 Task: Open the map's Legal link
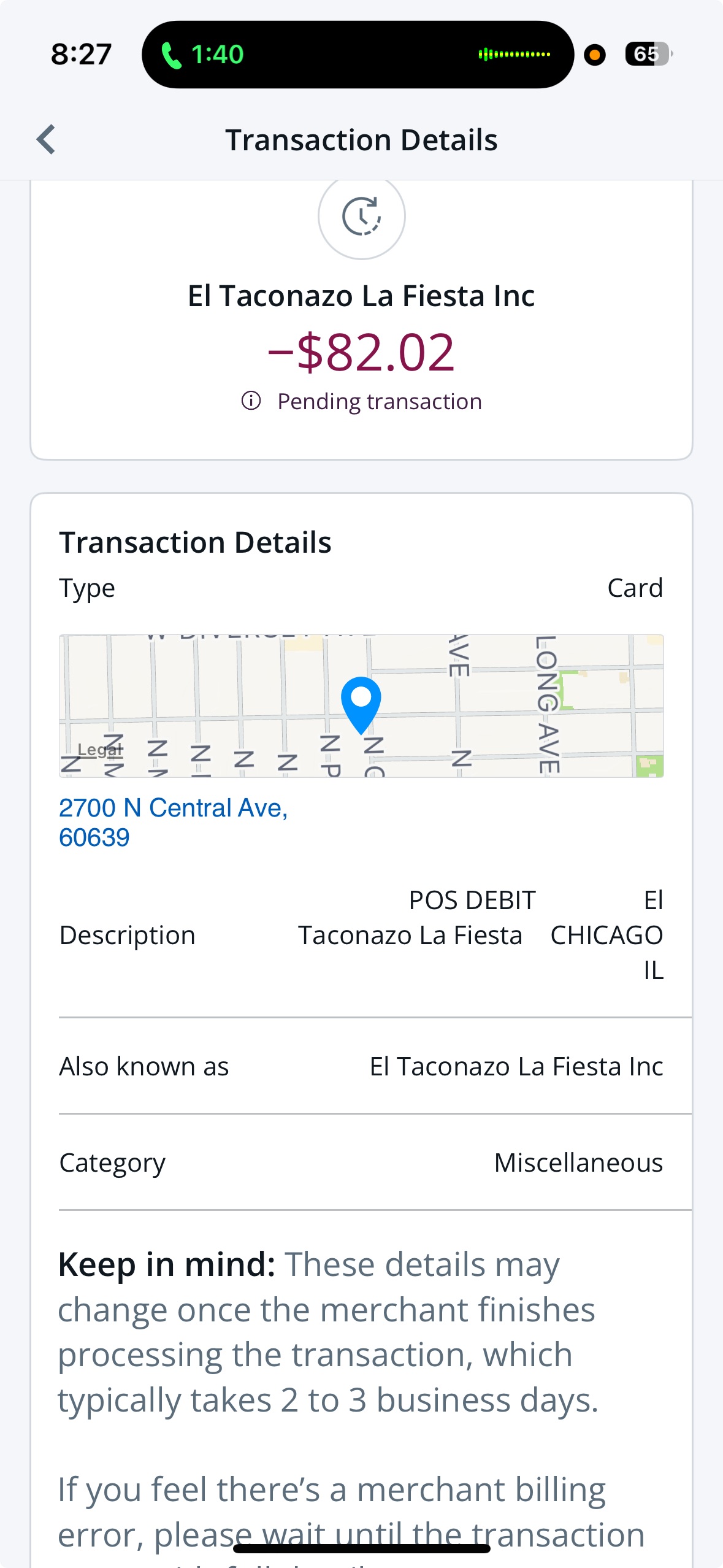pyautogui.click(x=99, y=749)
